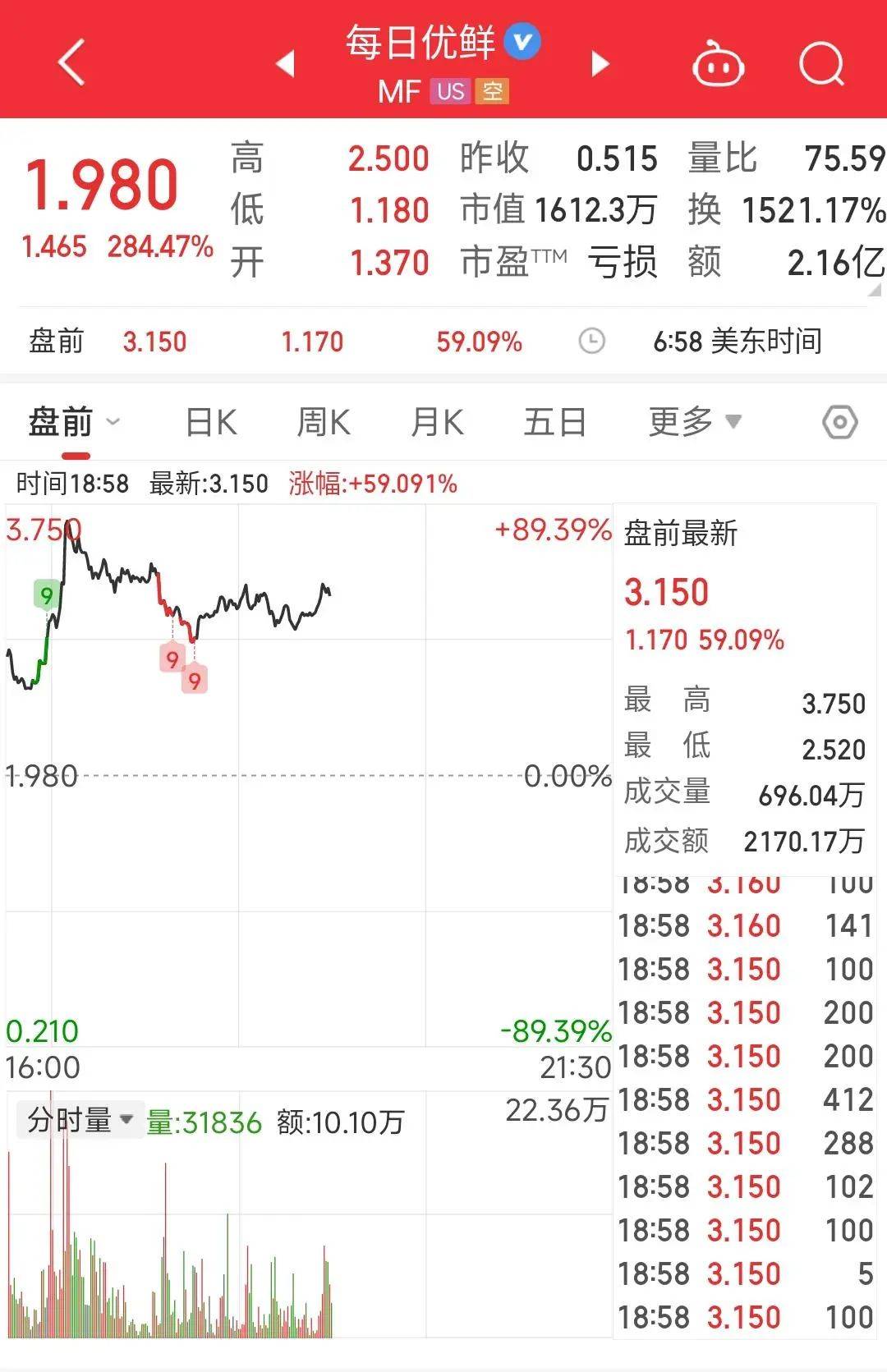
Task: Open the chart settings hexagon icon
Action: (839, 423)
